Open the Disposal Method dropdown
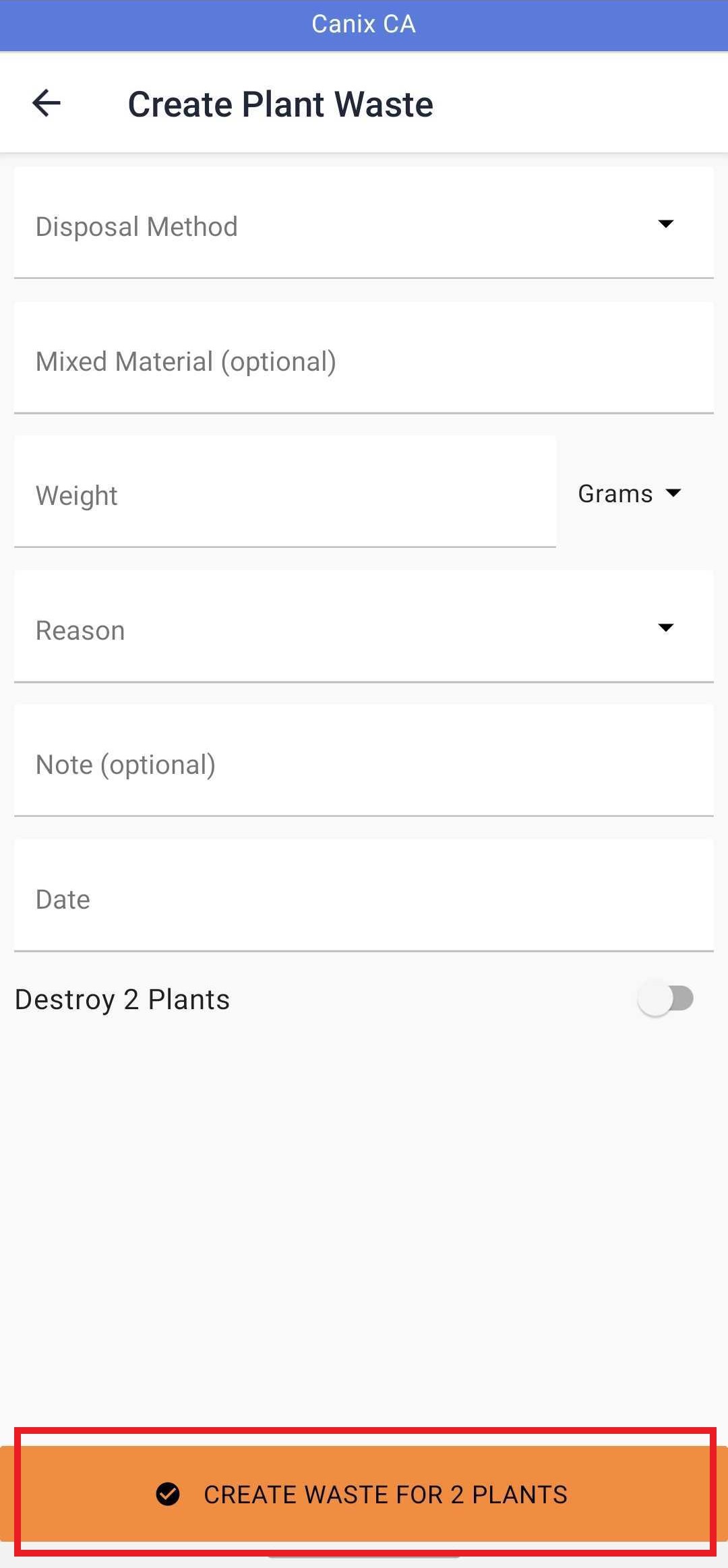728x1568 pixels. pyautogui.click(x=364, y=223)
